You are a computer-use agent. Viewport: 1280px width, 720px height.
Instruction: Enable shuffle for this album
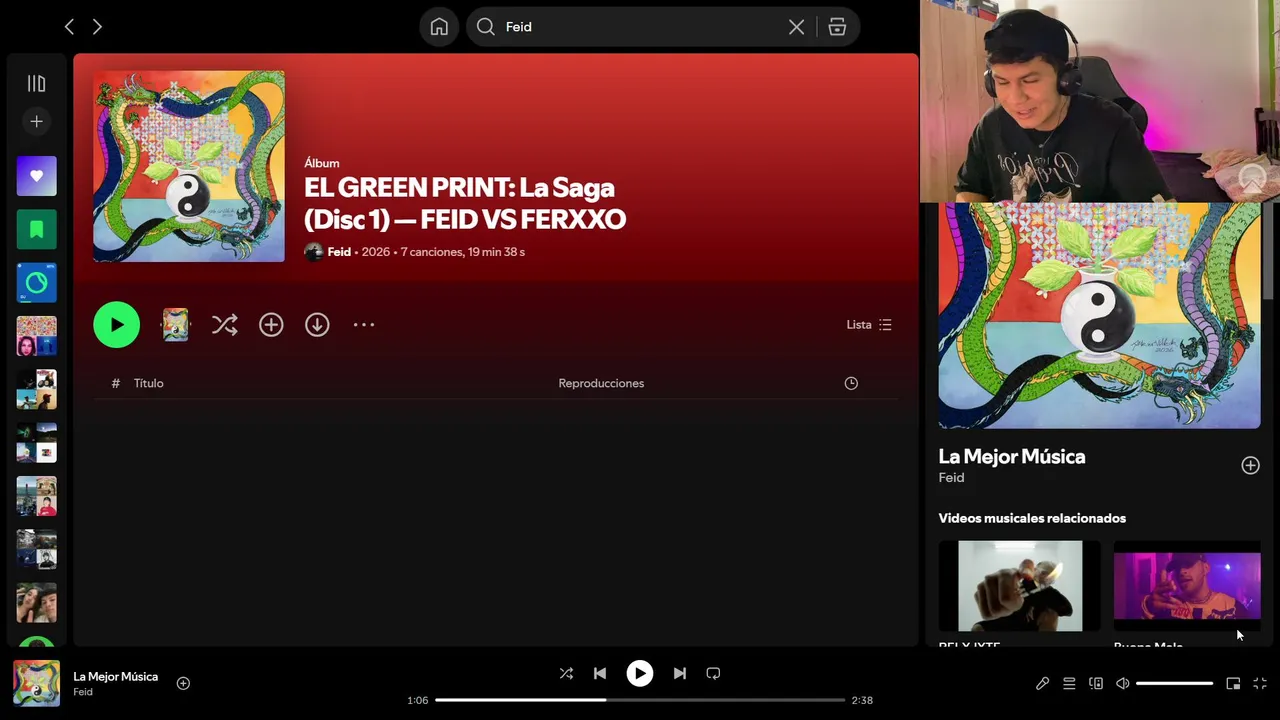[x=224, y=325]
